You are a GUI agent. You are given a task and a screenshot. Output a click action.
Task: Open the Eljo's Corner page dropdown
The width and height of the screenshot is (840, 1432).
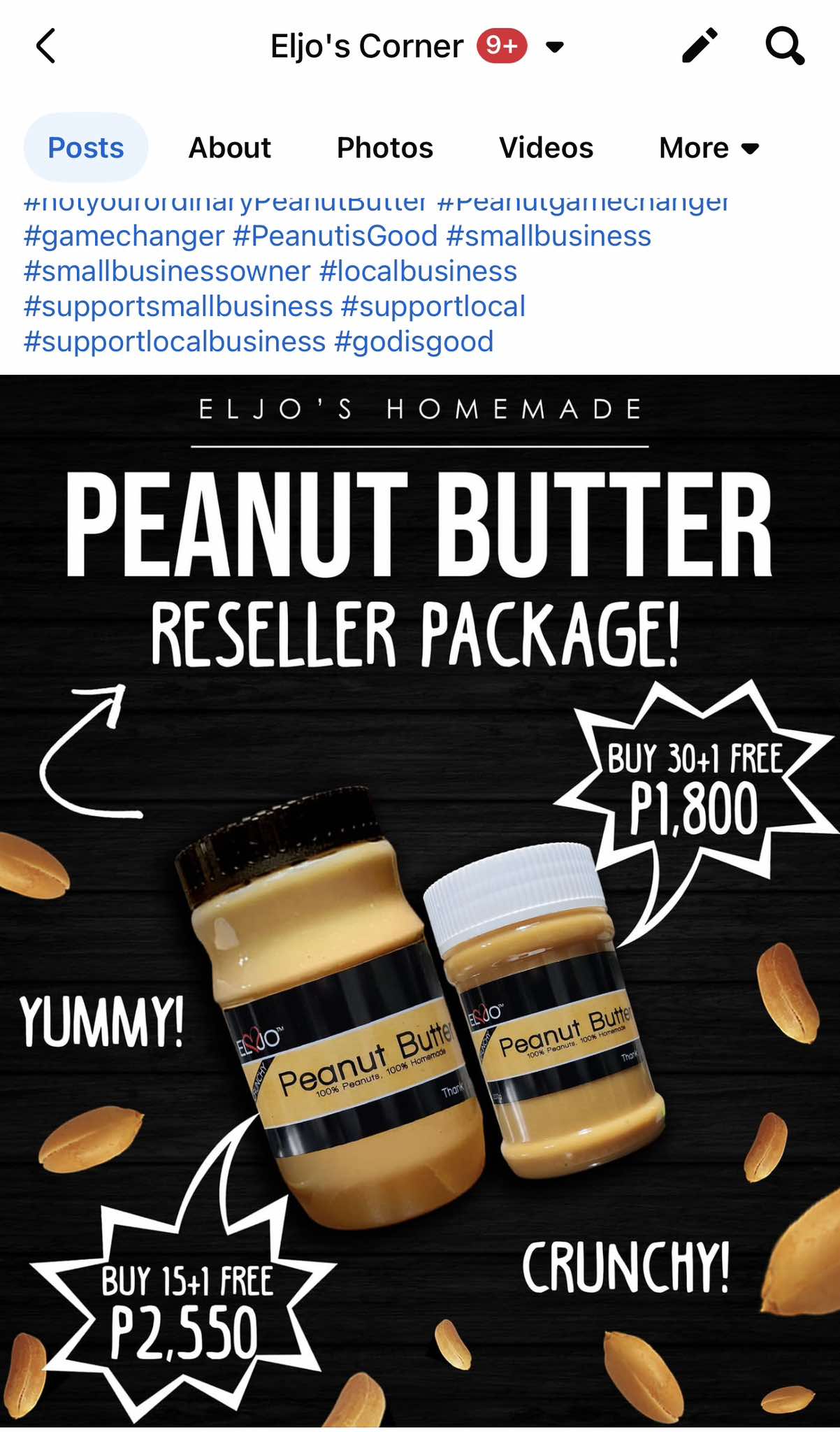click(555, 47)
